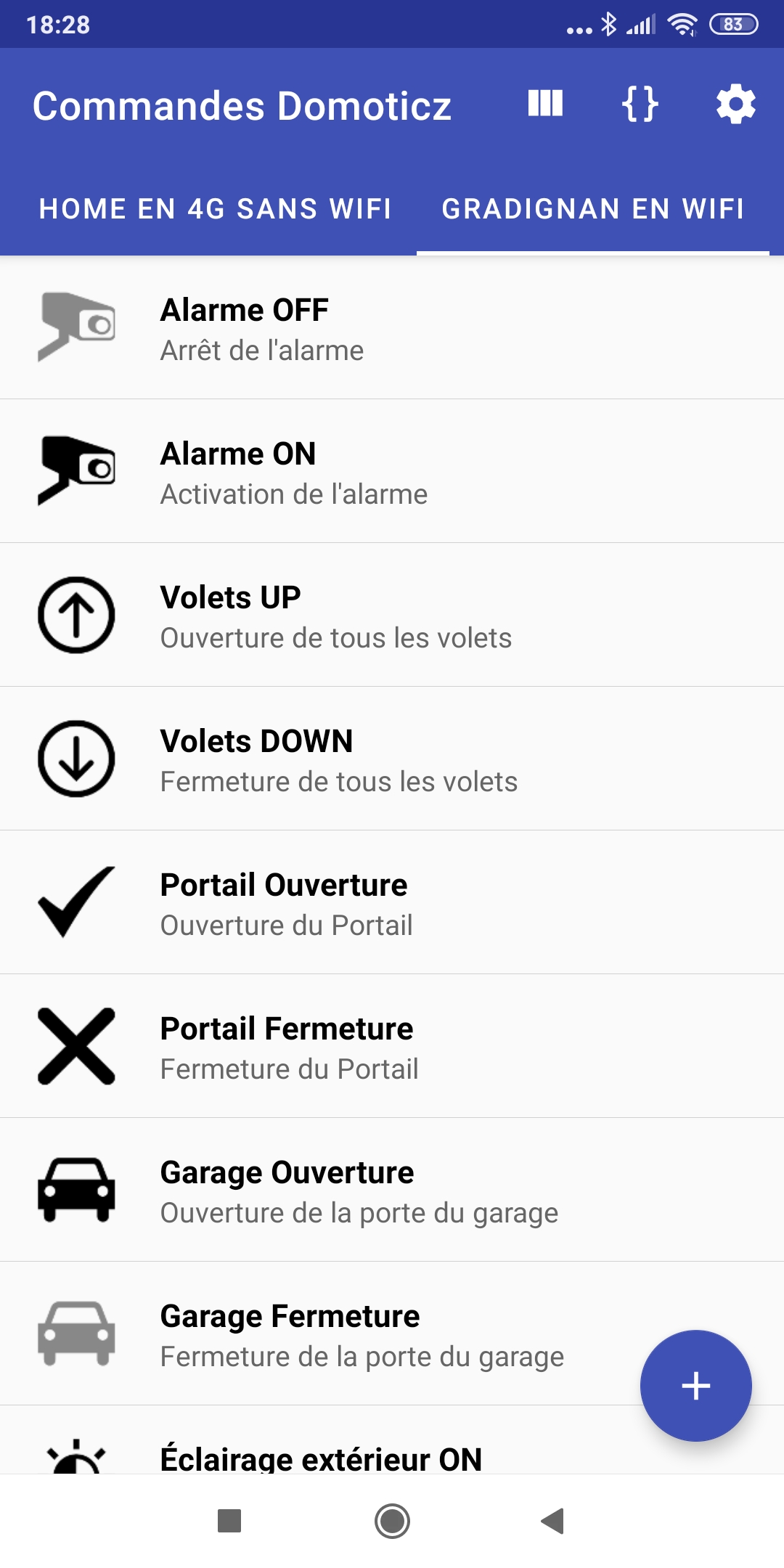The image size is (784, 1568).
Task: Trigger Volets UP to open shutters
Action: [392, 616]
